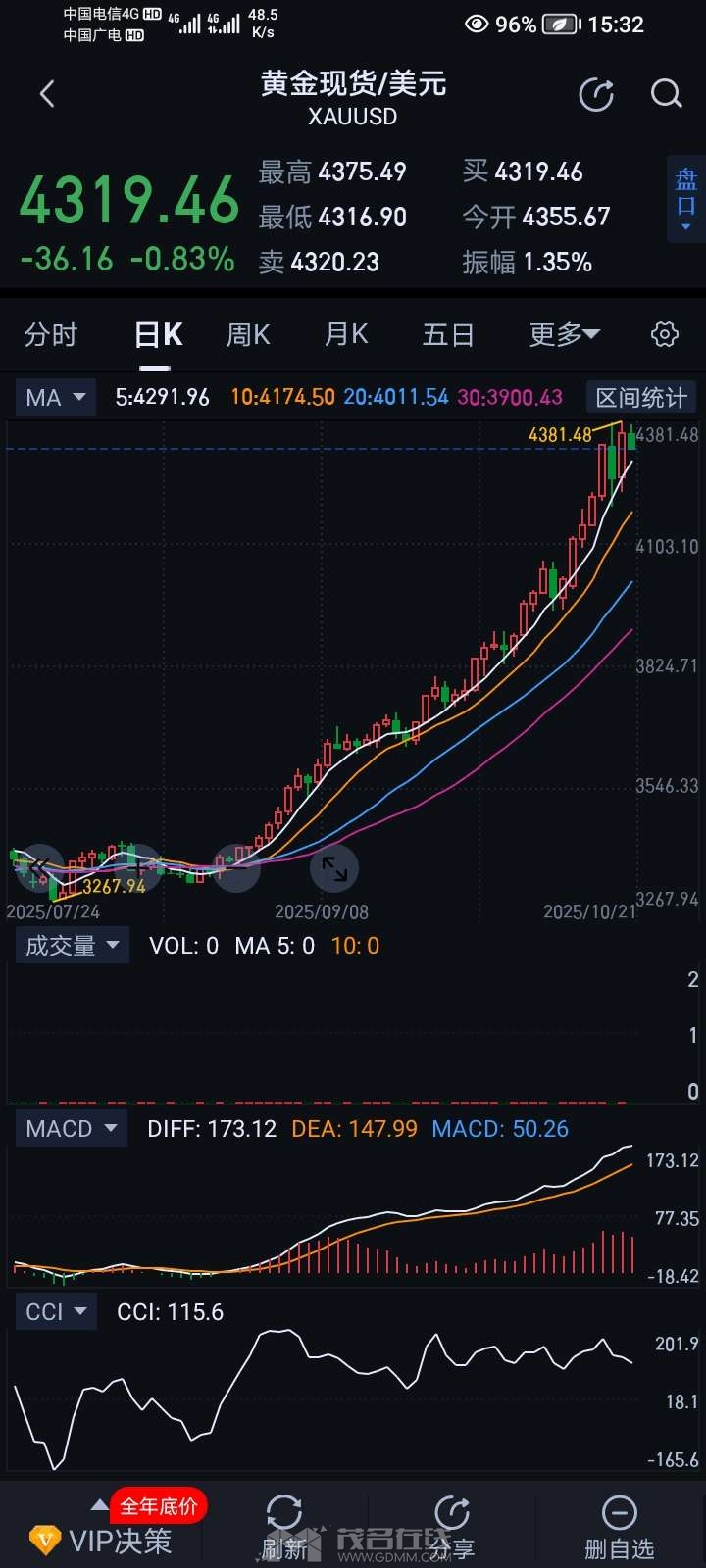Open chart settings gear icon
The height and width of the screenshot is (1568, 706).
(x=665, y=334)
